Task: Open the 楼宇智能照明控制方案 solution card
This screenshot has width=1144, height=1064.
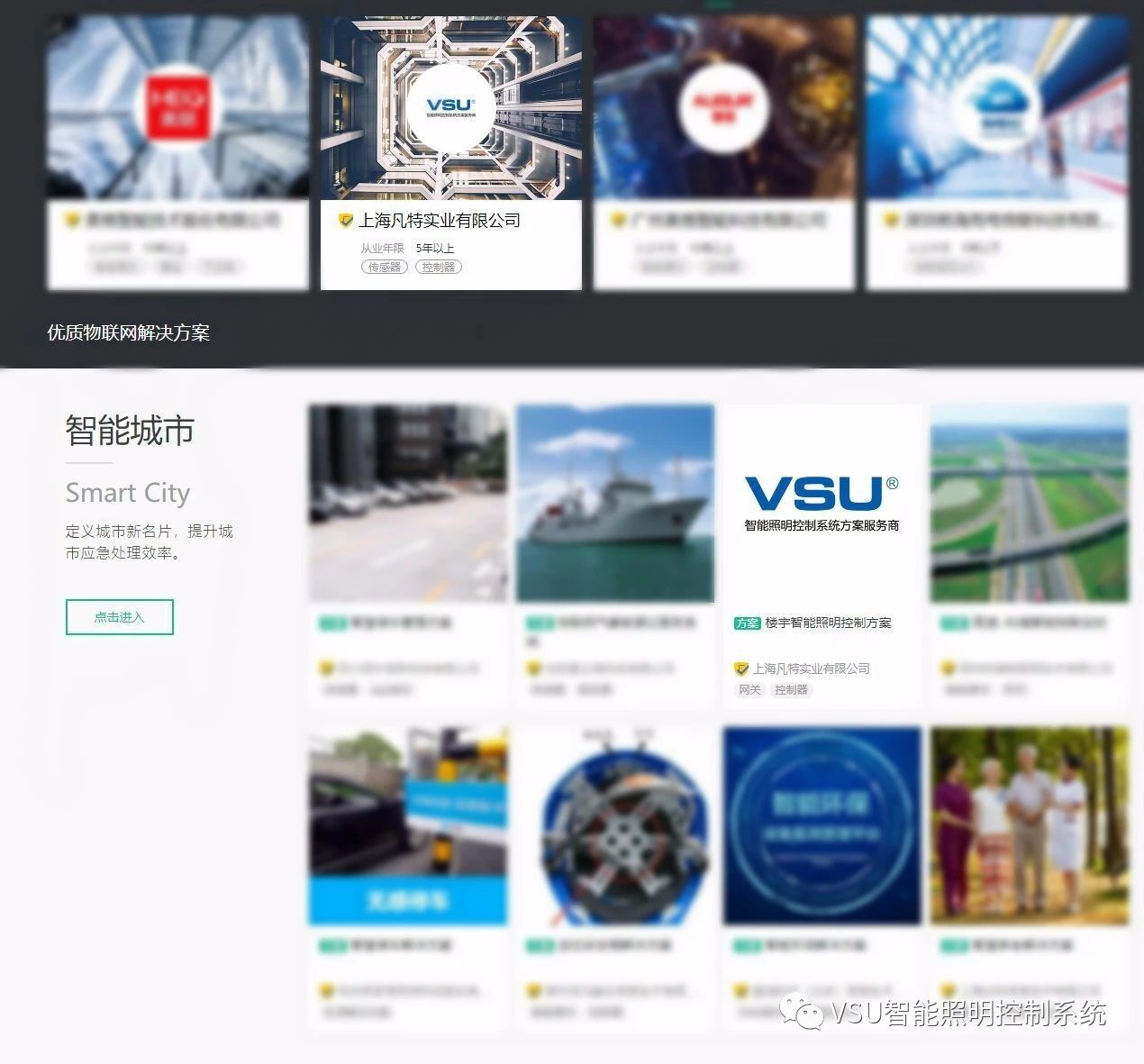Action: 828,623
